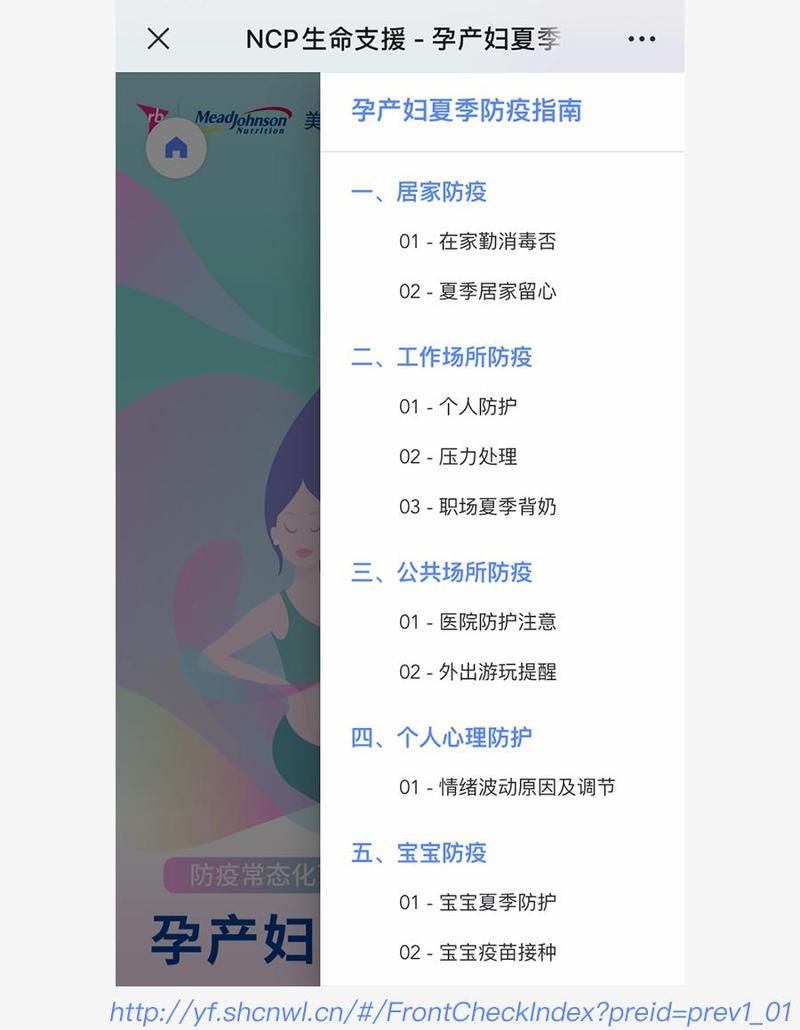This screenshot has height=1030, width=800.
Task: Open 02 - 压力处理
Action: click(x=458, y=457)
